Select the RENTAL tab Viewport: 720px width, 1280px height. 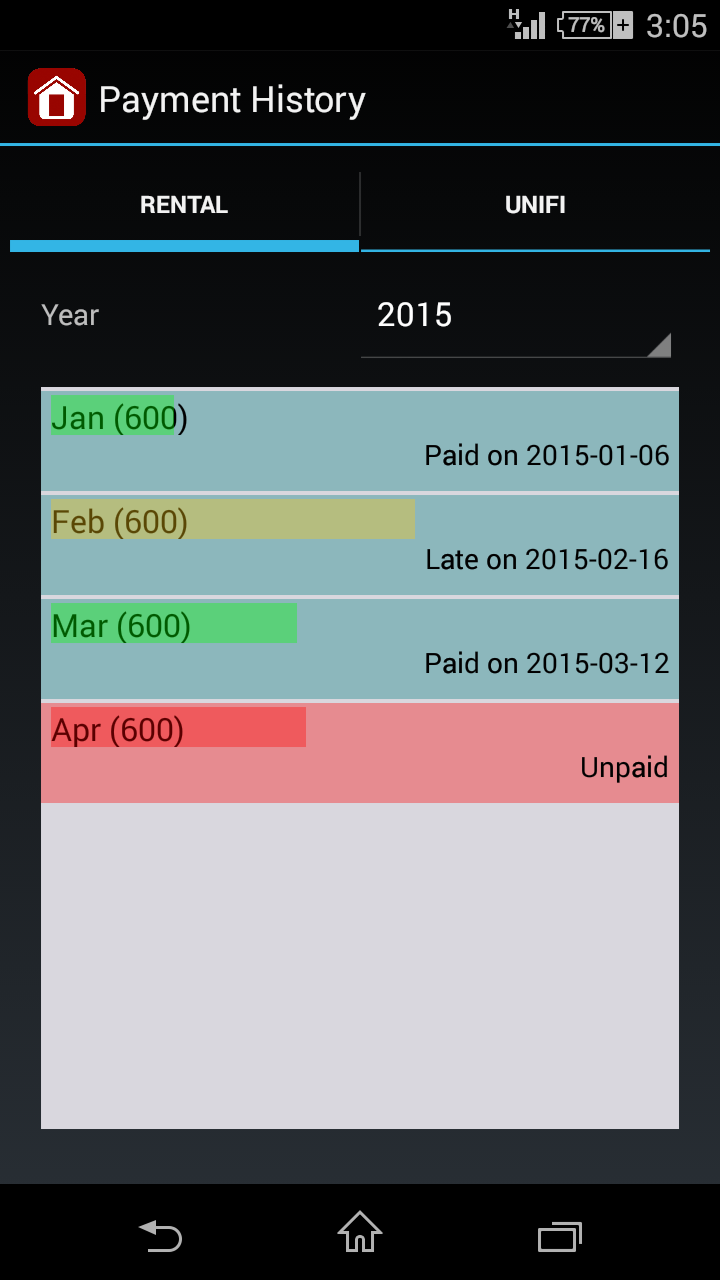pyautogui.click(x=184, y=206)
